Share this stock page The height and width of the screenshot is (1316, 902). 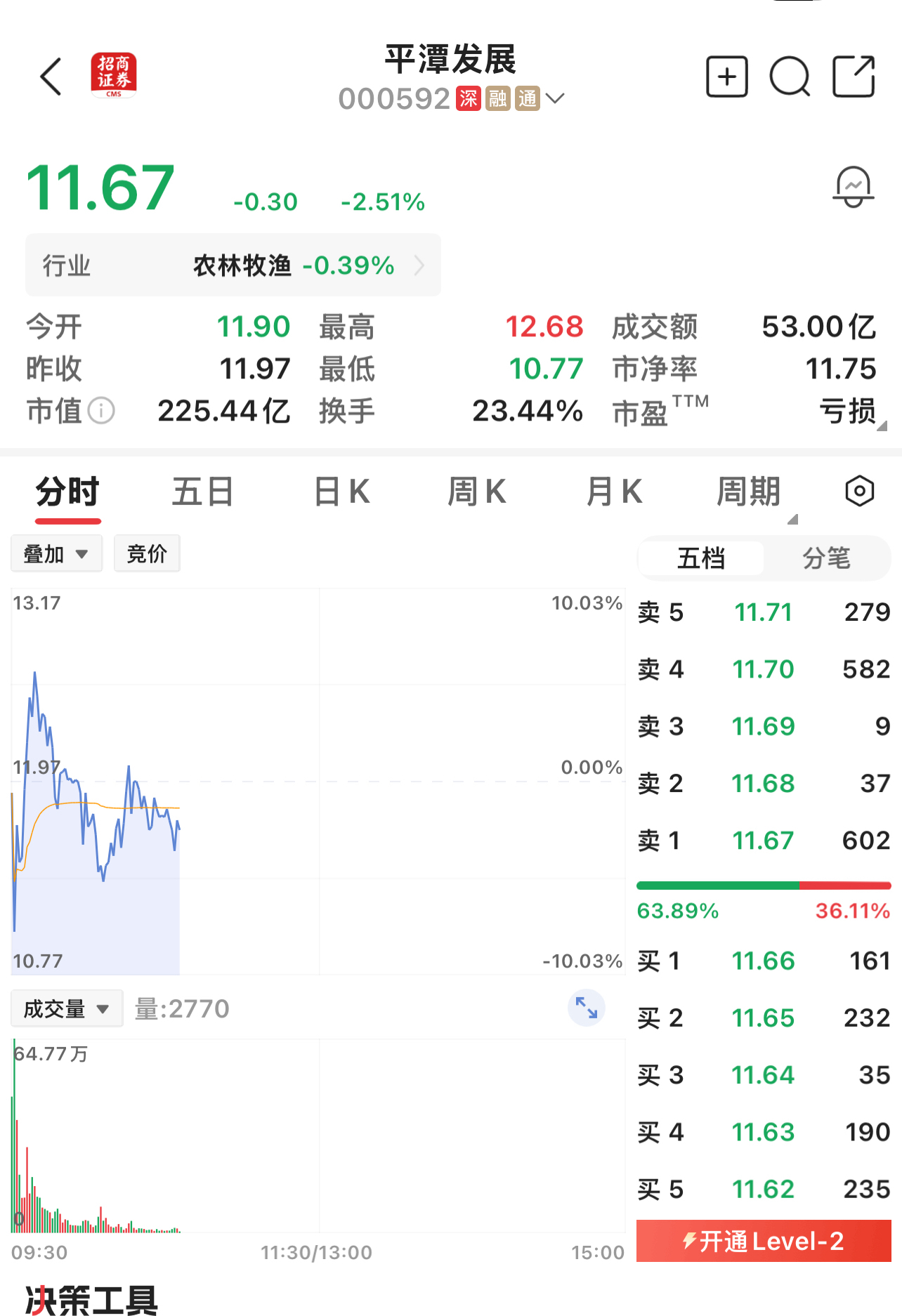tap(853, 77)
